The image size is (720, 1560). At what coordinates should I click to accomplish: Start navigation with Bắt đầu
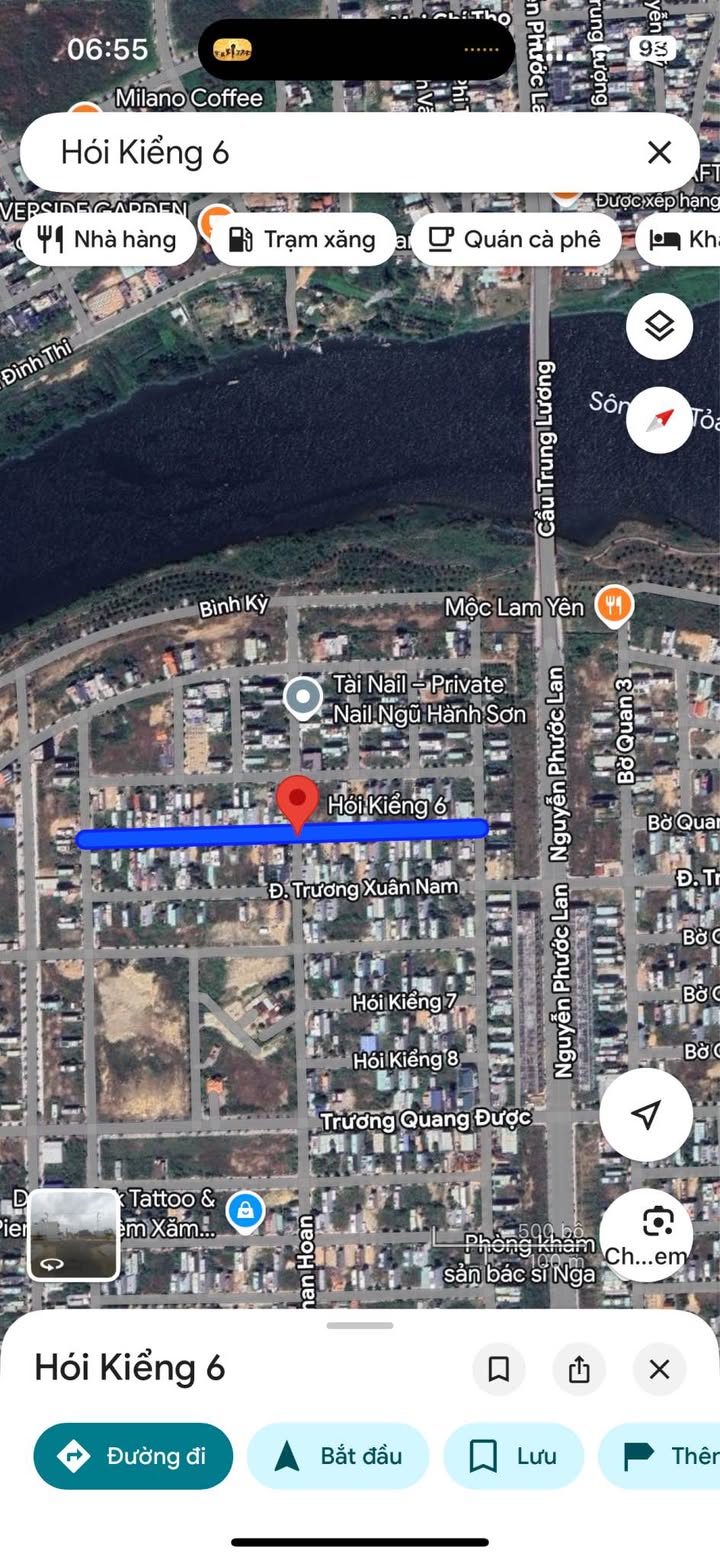[x=338, y=1456]
